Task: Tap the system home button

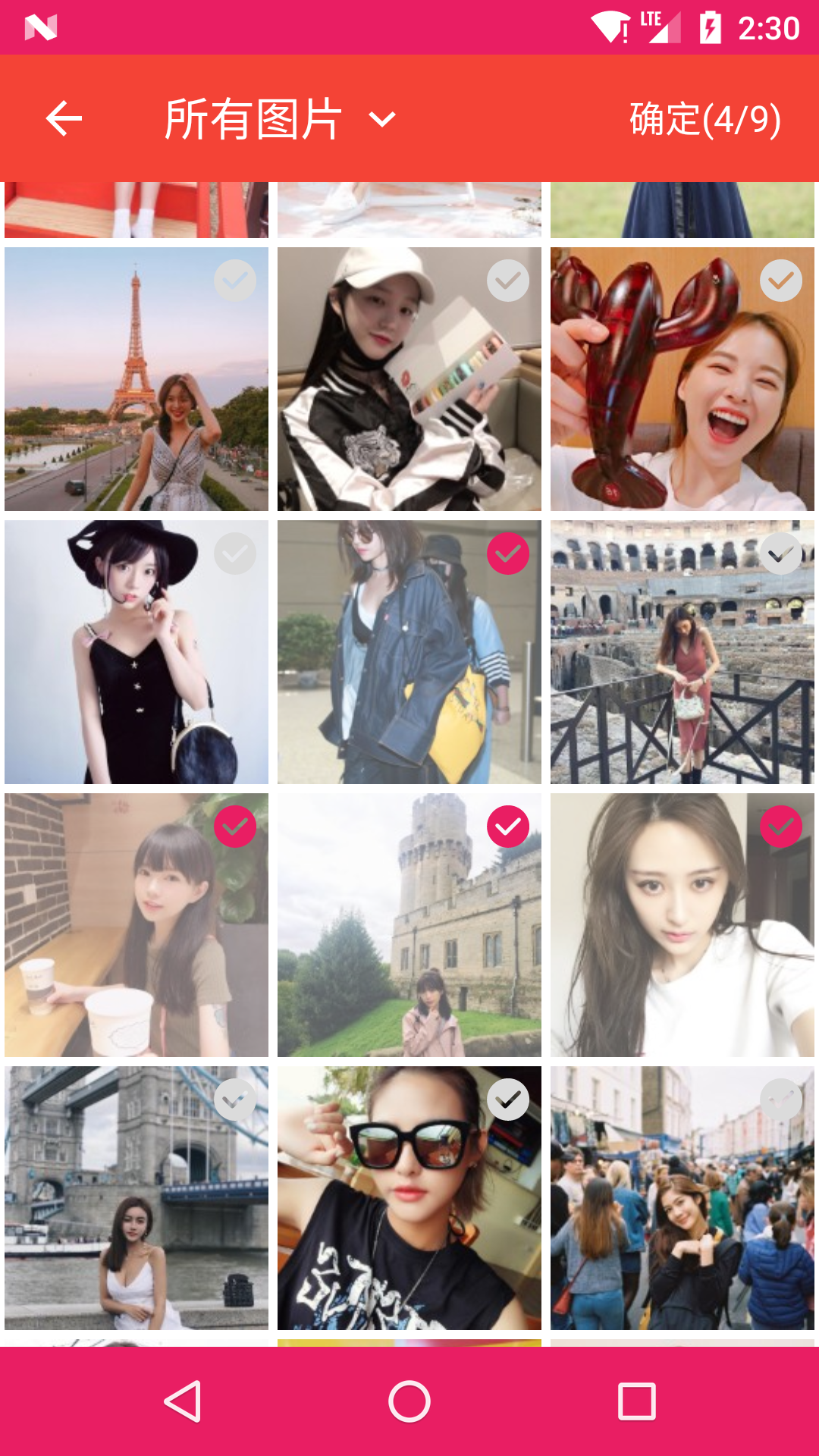Action: coord(409,1401)
